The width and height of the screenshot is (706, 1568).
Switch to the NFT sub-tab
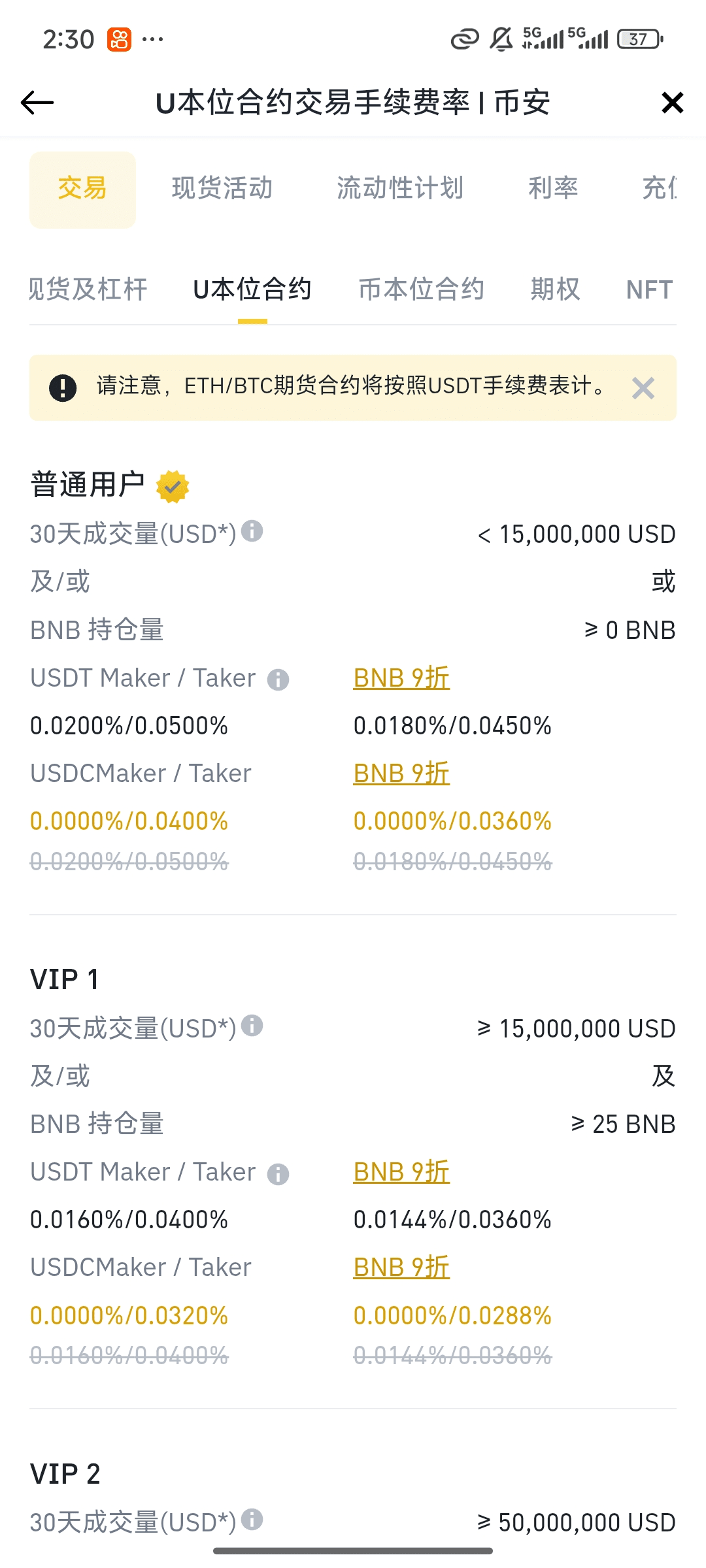(649, 289)
